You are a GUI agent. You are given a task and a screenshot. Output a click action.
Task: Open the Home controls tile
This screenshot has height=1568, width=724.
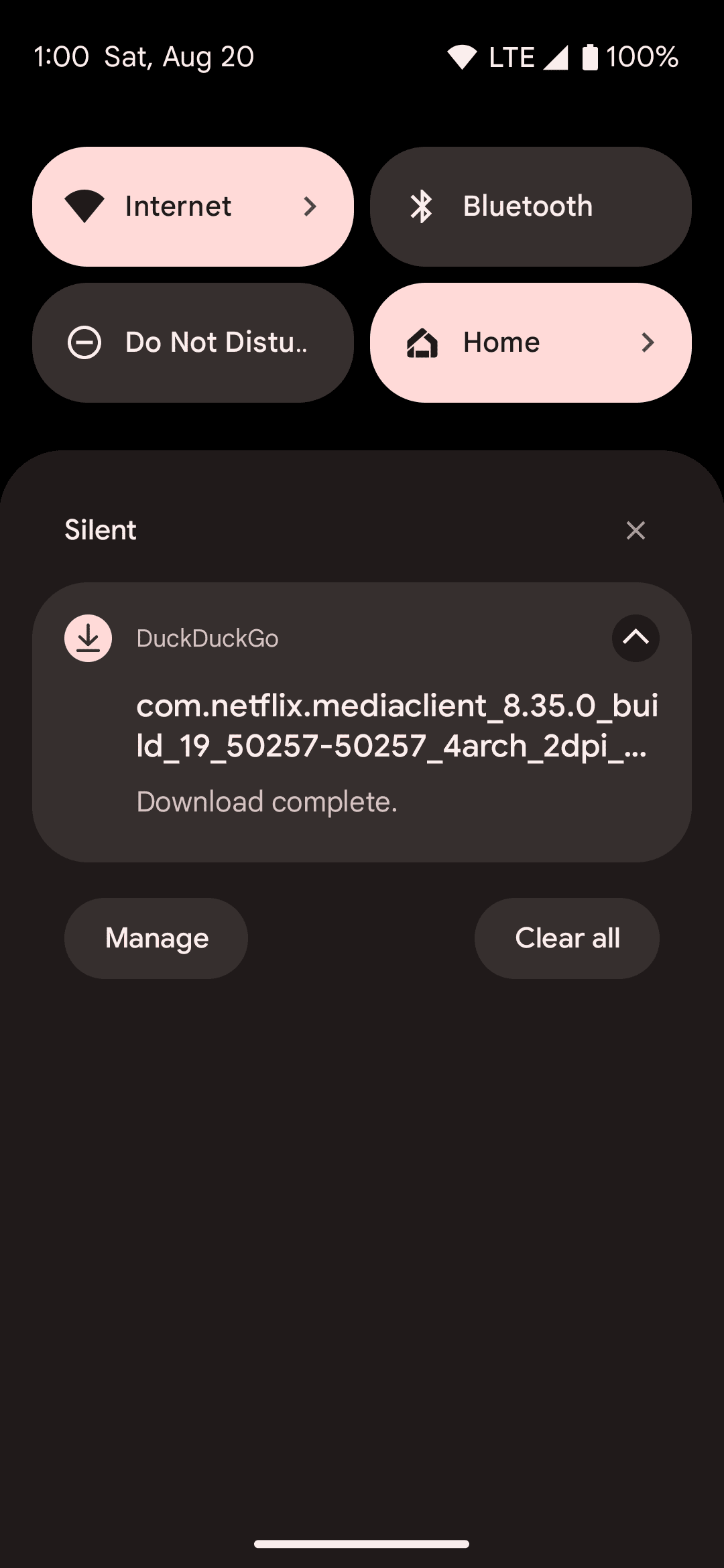point(530,342)
